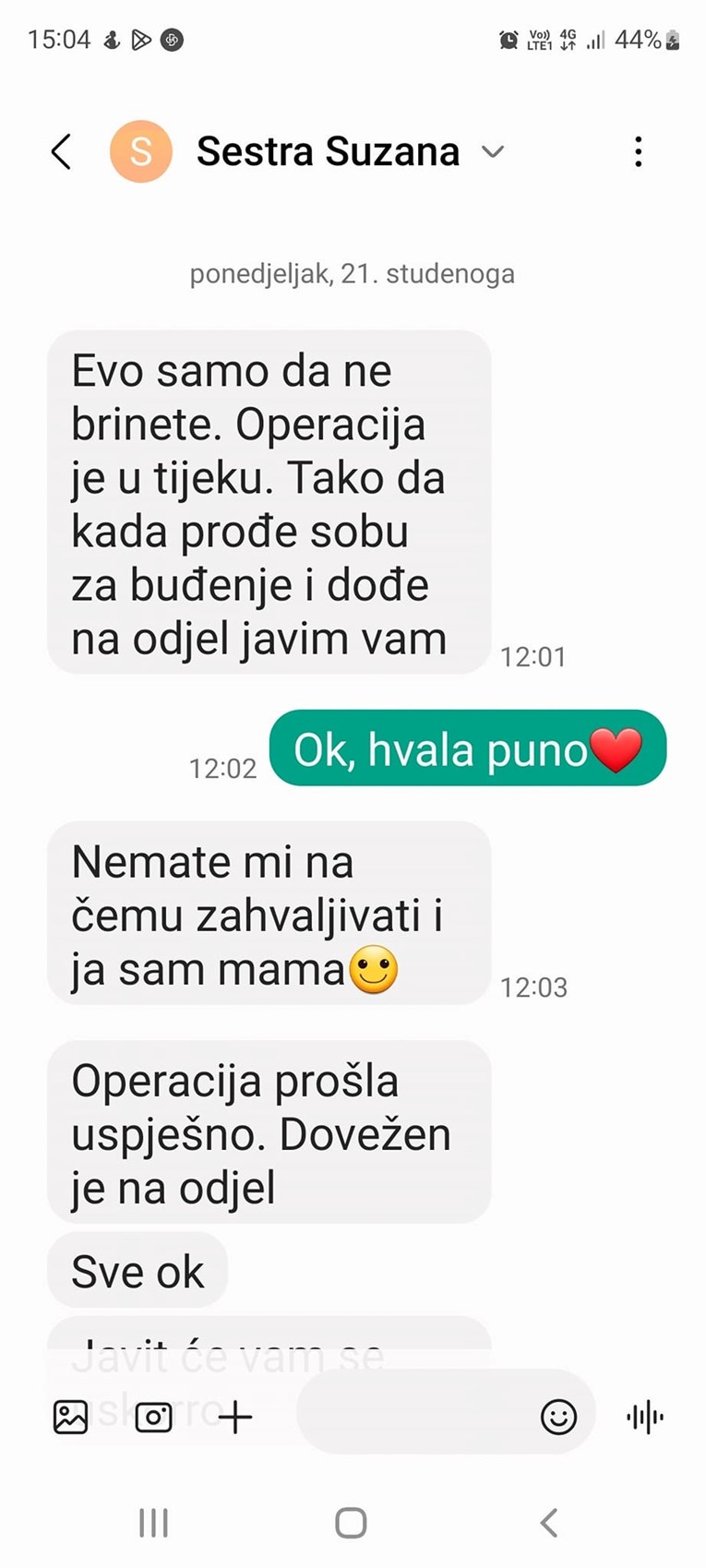
Task: Open the plus attachments menu
Action: click(235, 1417)
